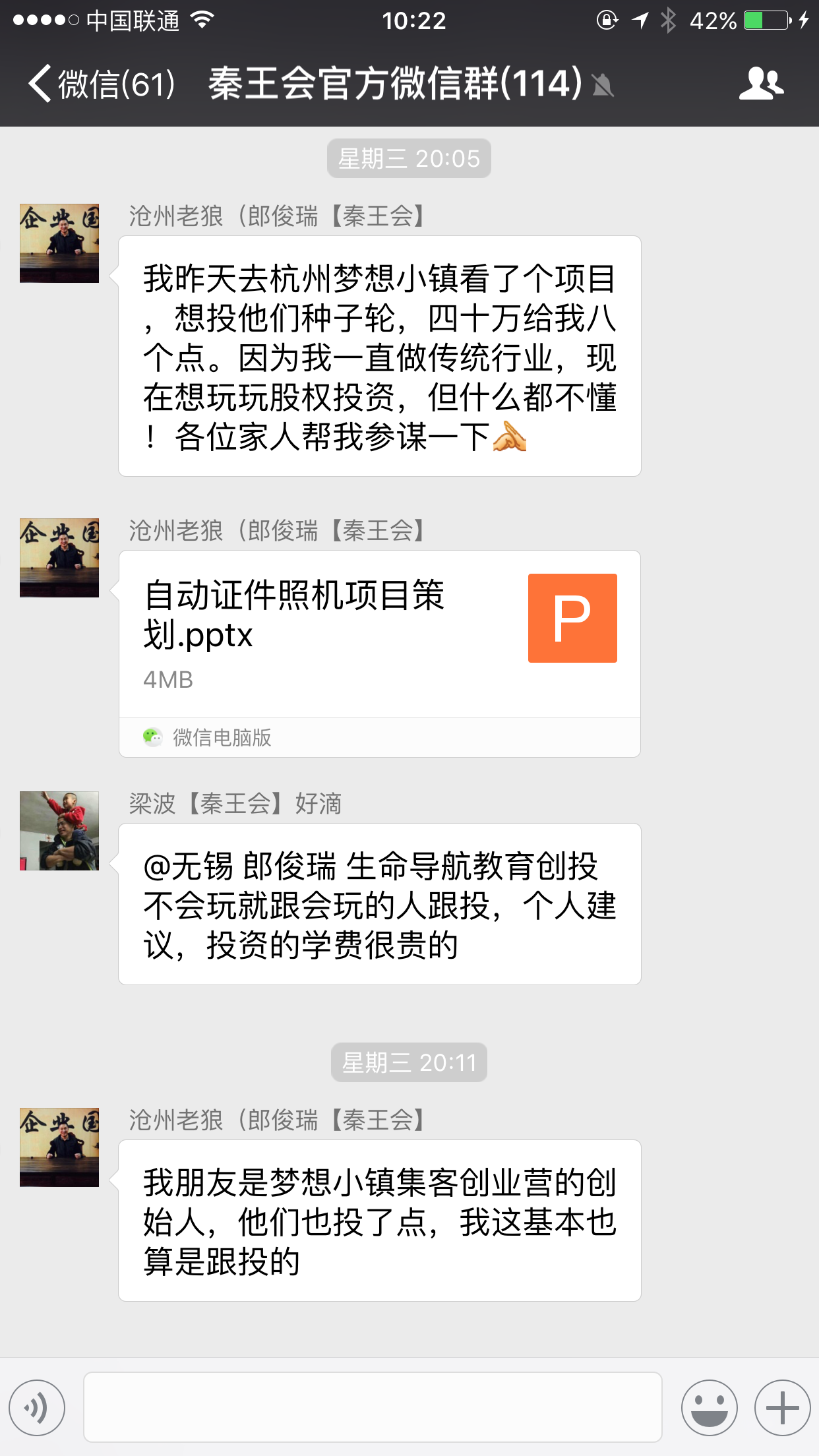Viewport: 819px width, 1456px height.
Task: Open the emoji sticker panel
Action: (x=709, y=1408)
